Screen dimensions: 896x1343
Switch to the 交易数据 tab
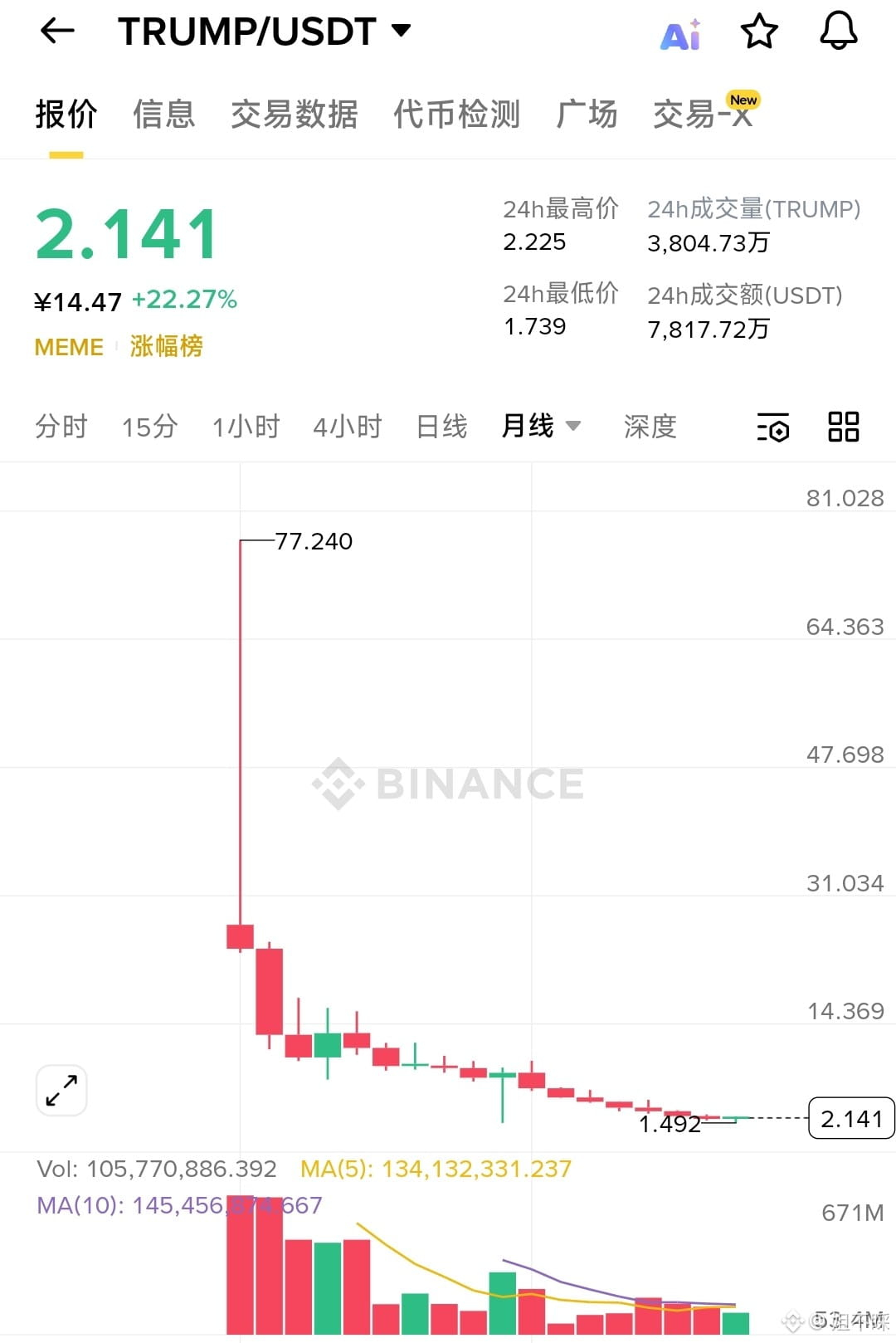click(295, 114)
